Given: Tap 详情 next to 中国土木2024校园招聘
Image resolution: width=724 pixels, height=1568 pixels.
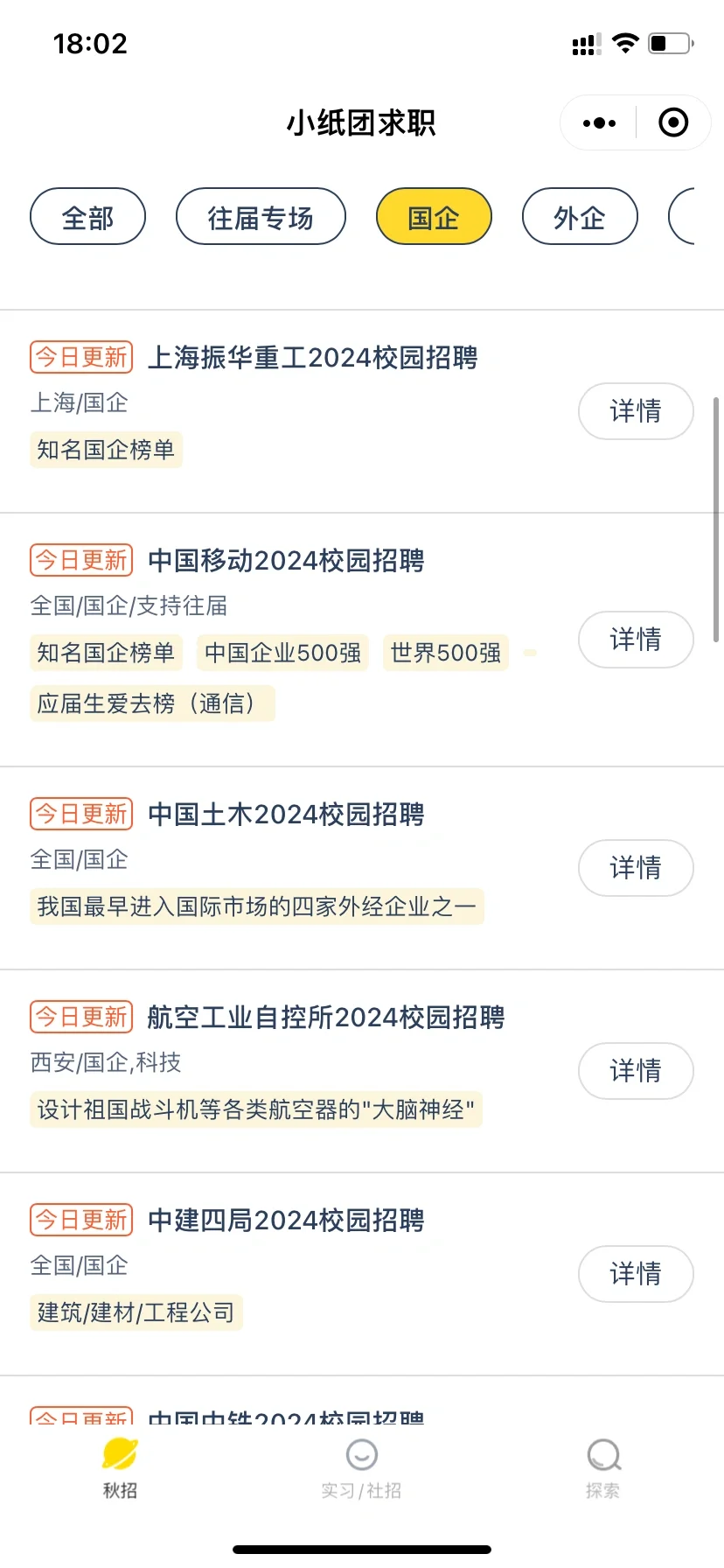Looking at the screenshot, I should tap(636, 868).
